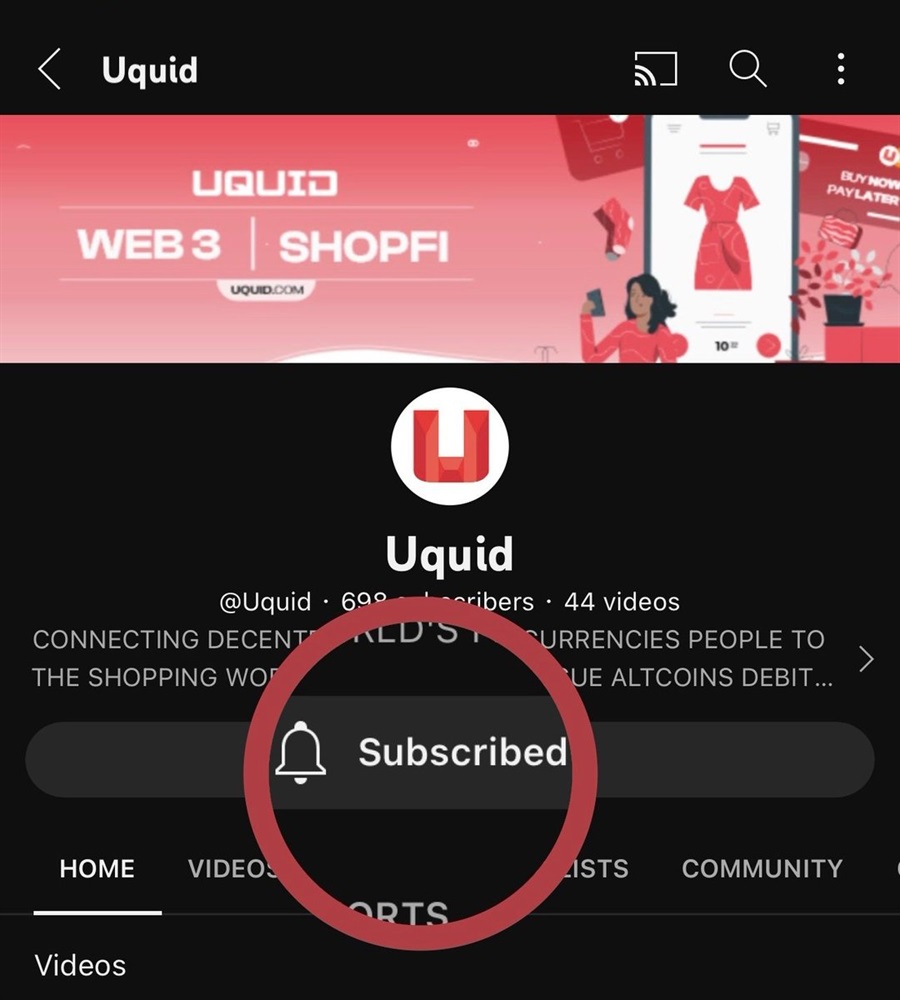Open the cast to device icon
Screen dimensions: 900x1000
[656, 69]
